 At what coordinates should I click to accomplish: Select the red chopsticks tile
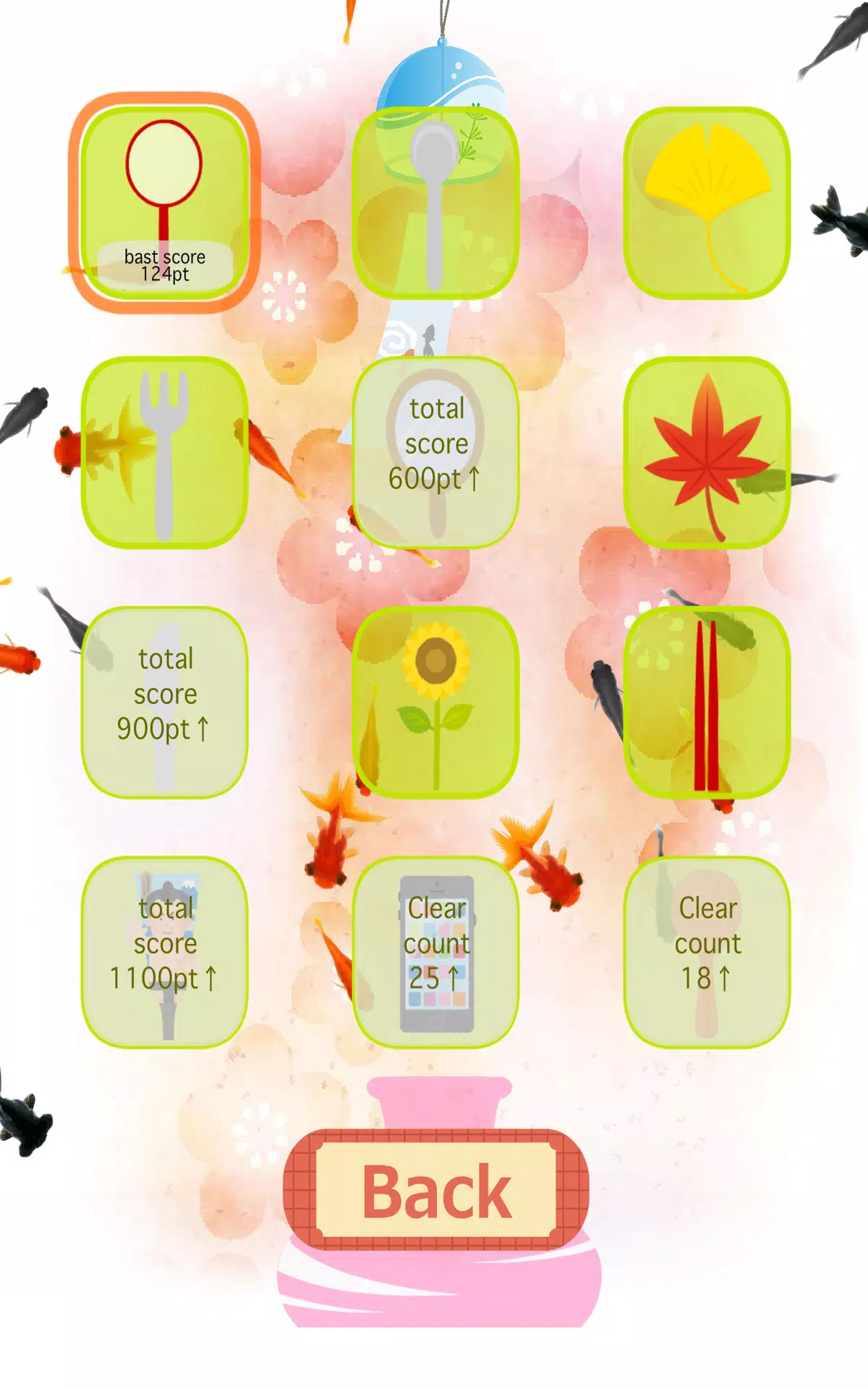pyautogui.click(x=707, y=702)
